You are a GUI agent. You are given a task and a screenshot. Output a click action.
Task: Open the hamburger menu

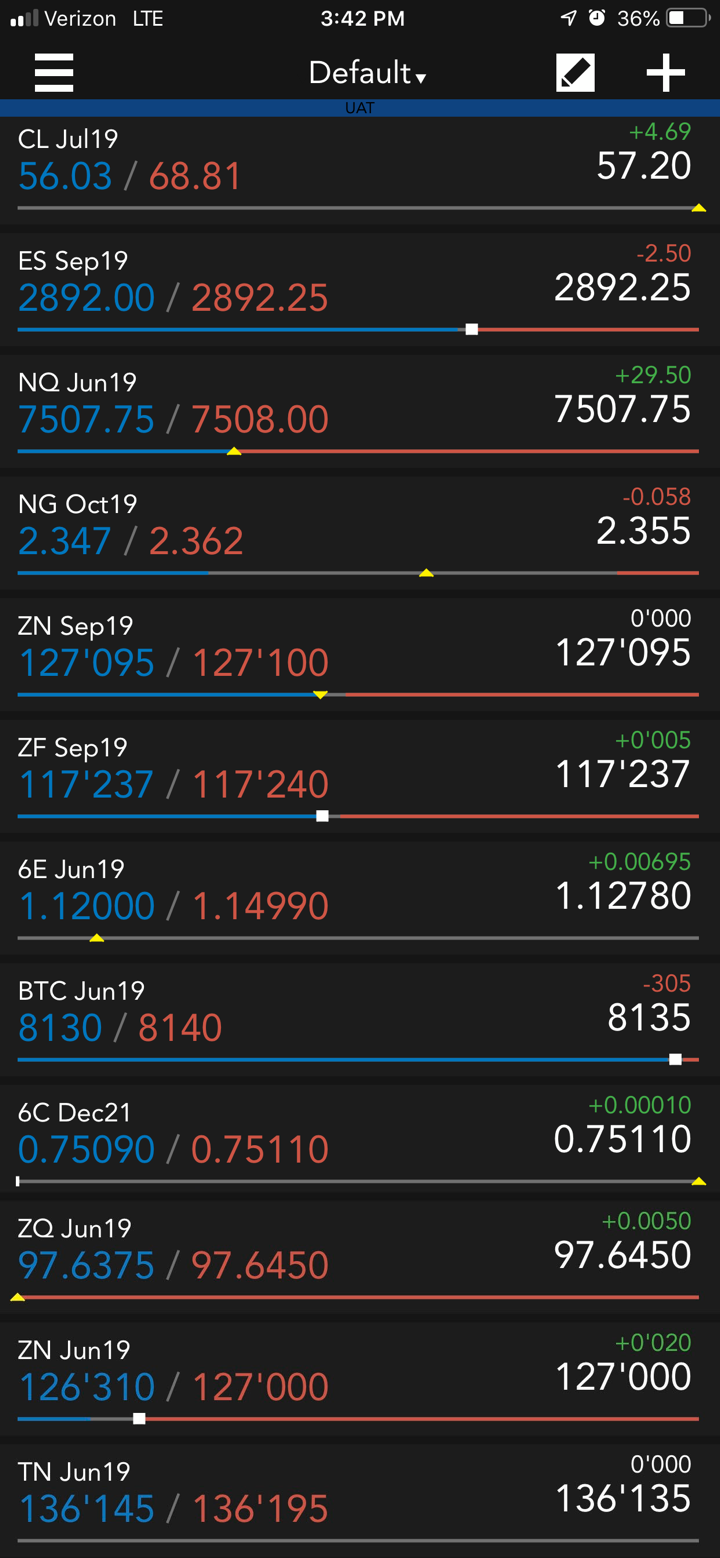point(54,73)
